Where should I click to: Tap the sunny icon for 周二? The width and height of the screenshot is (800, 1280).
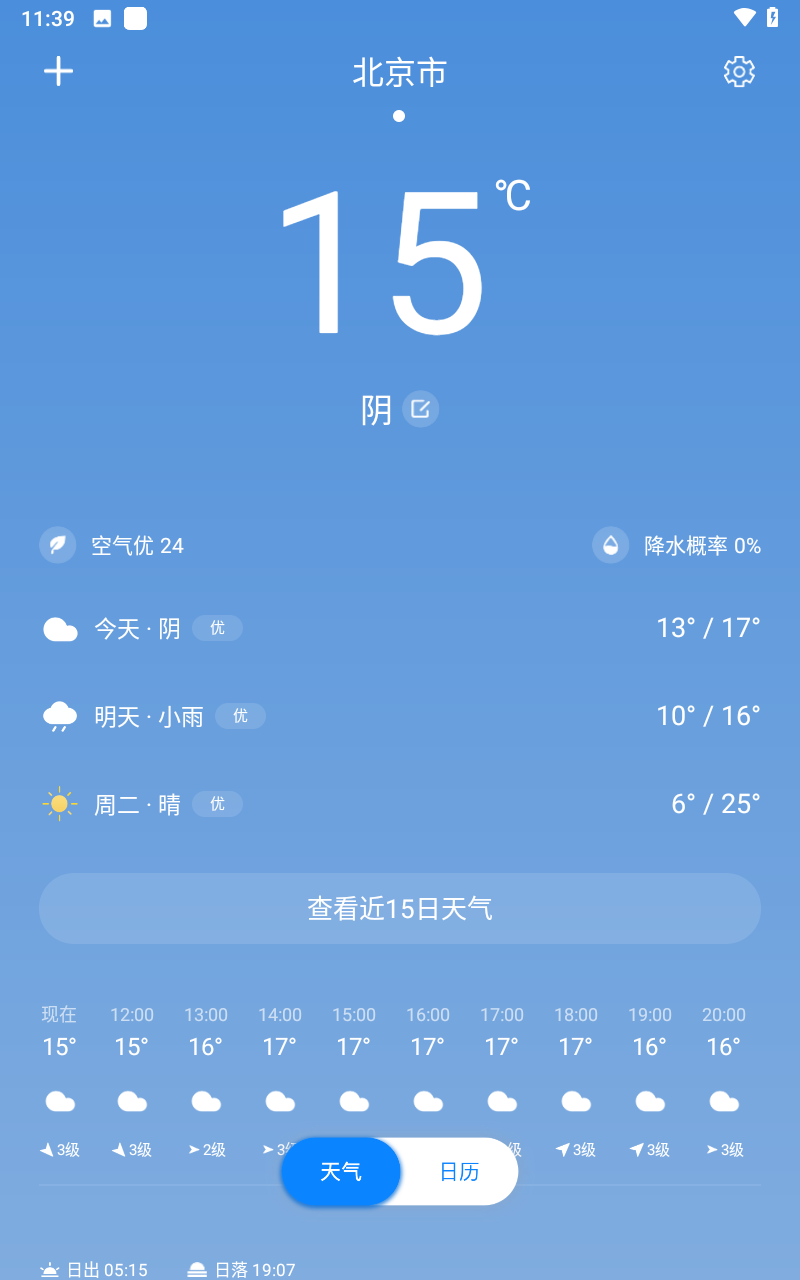[x=60, y=804]
